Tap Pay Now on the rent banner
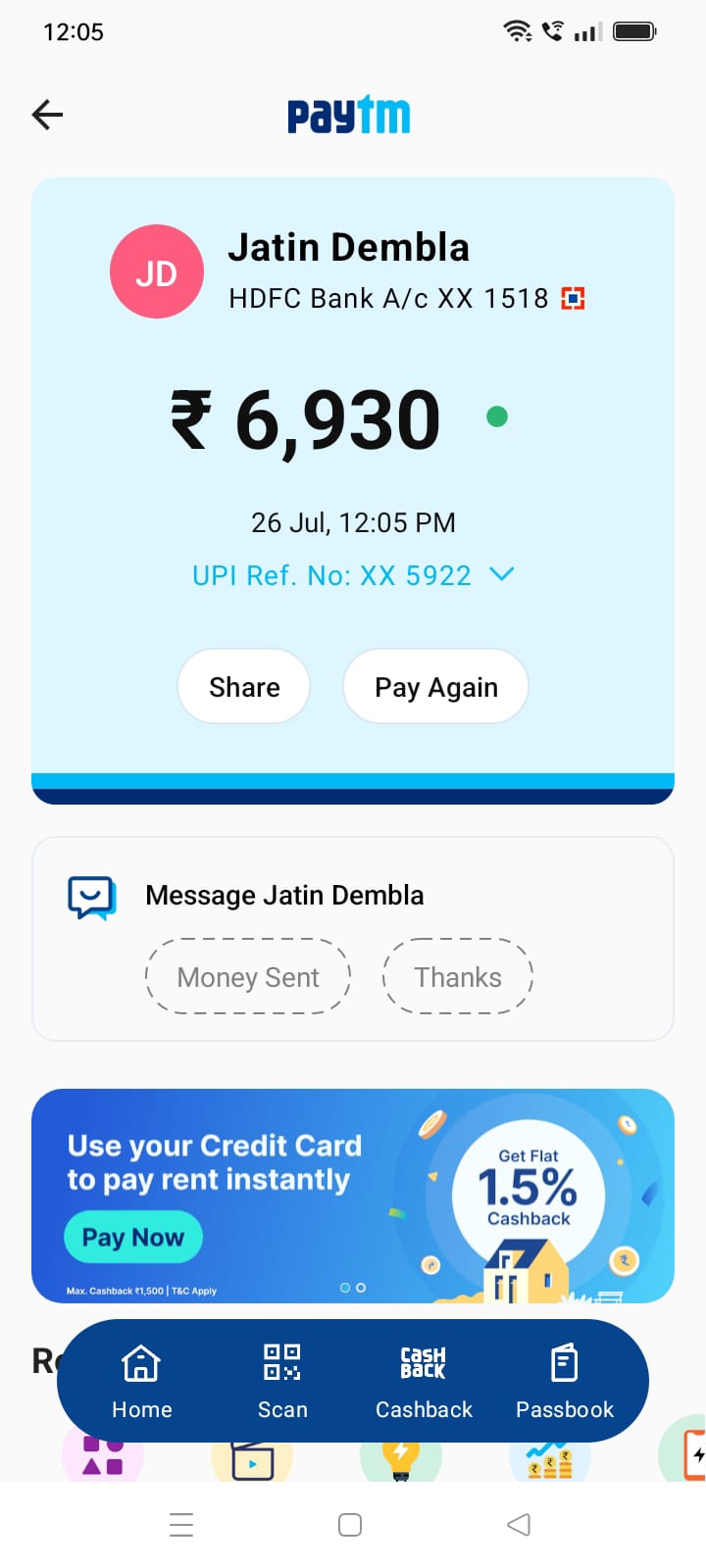 (133, 1237)
